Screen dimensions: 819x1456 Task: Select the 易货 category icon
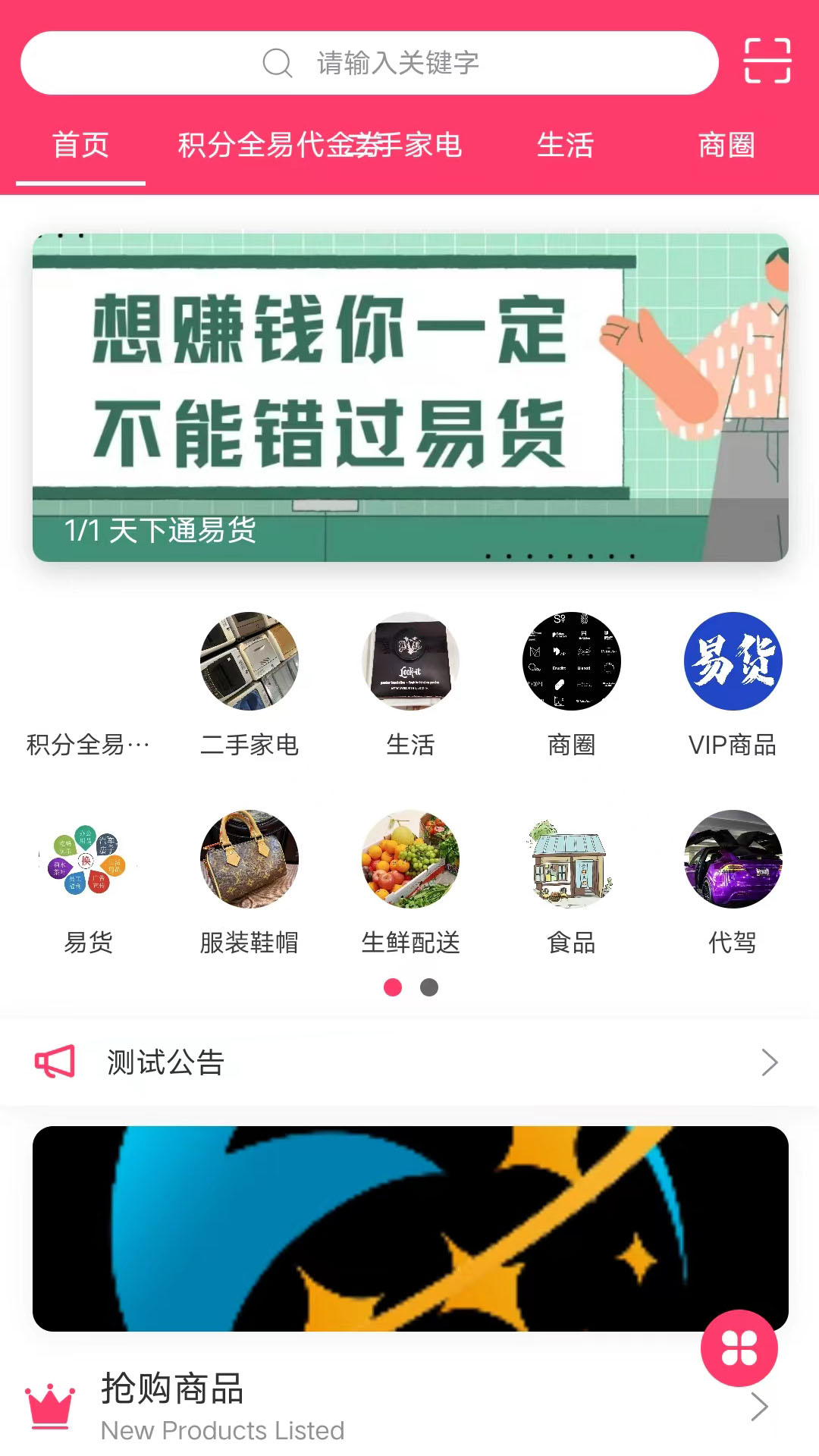pos(89,861)
